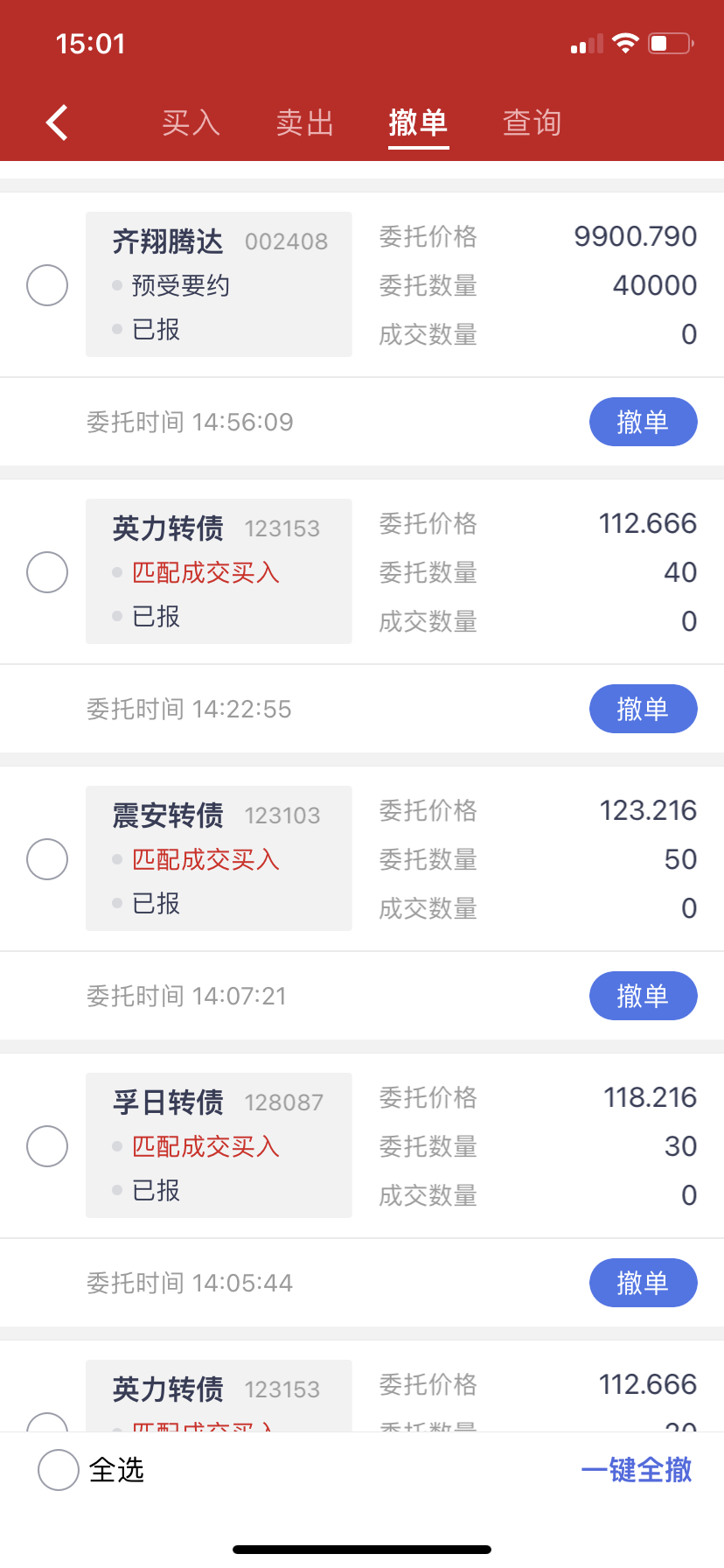The height and width of the screenshot is (1568, 724).
Task: Check the 全选 select-all option
Action: [59, 1470]
